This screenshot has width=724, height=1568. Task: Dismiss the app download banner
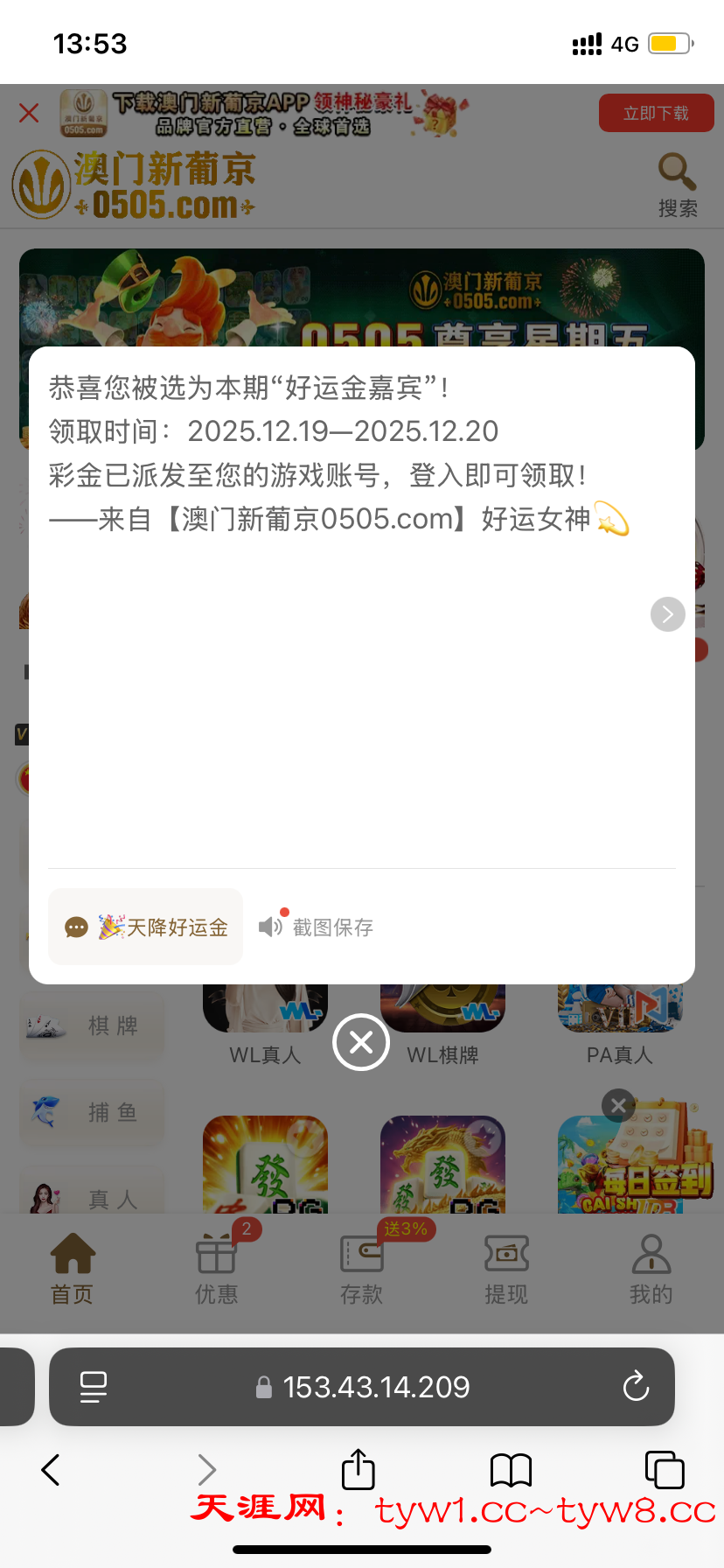(x=29, y=113)
